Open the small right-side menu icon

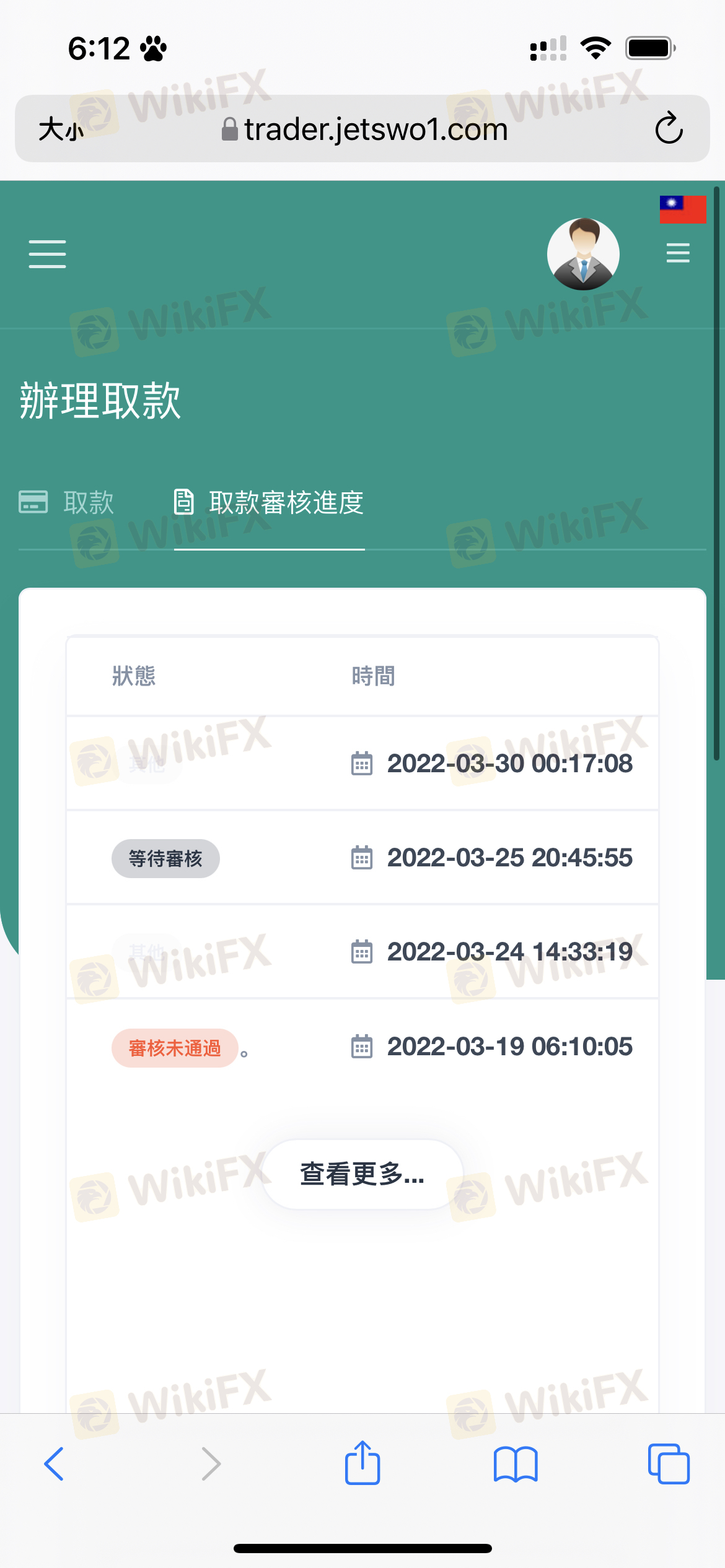678,253
